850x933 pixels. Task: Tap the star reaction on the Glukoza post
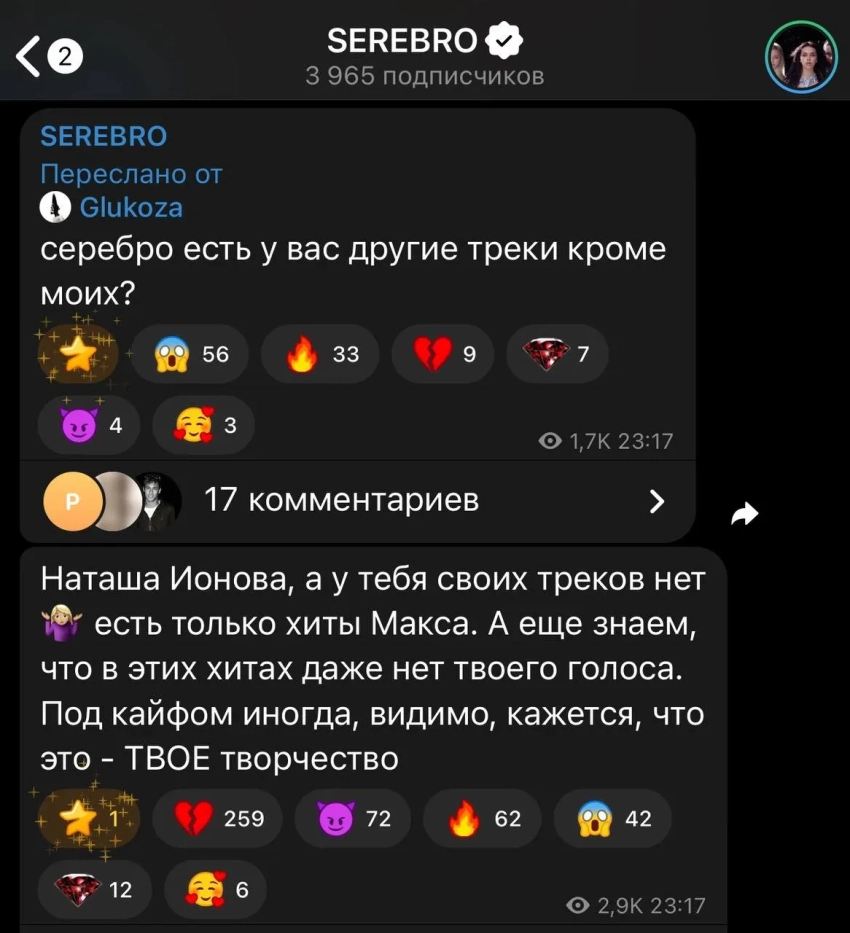click(78, 355)
